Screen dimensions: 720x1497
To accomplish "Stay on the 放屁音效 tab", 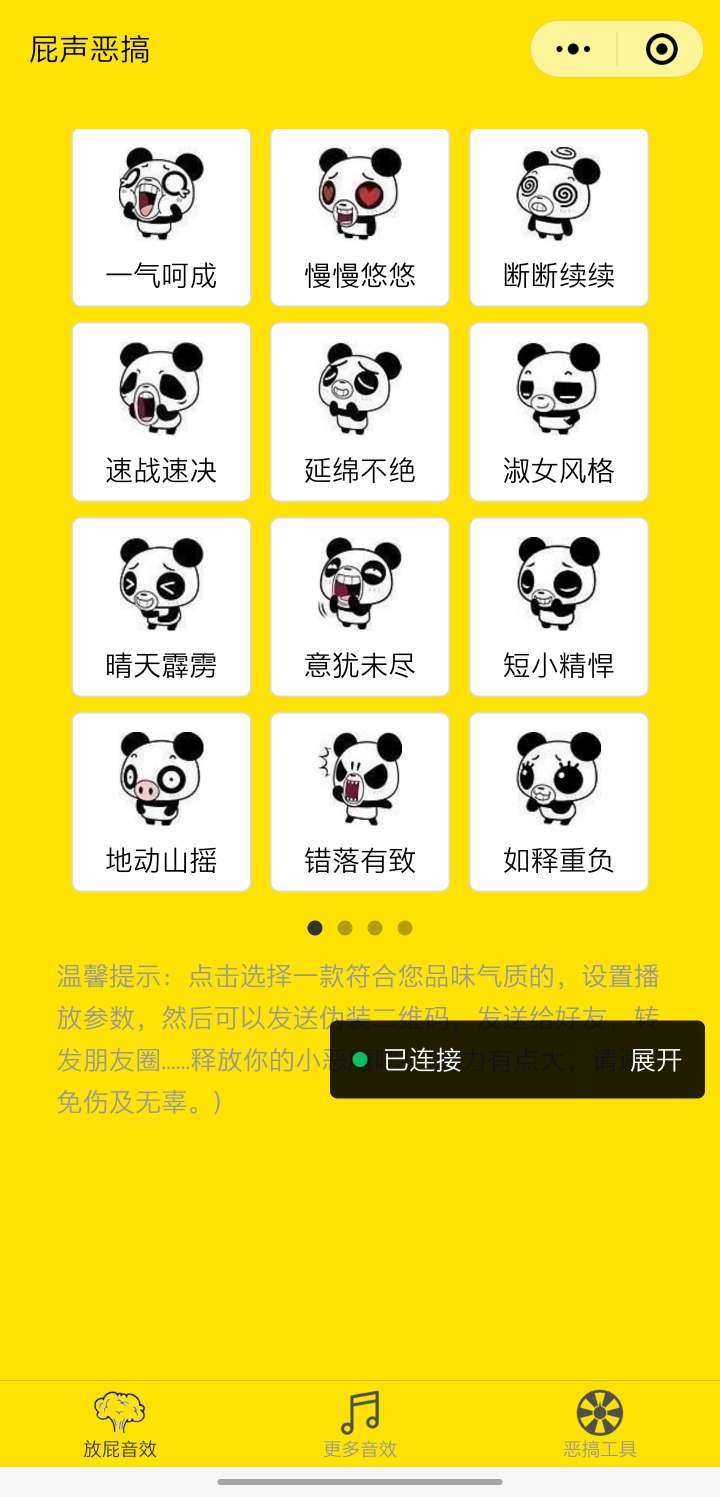I will pos(120,1424).
